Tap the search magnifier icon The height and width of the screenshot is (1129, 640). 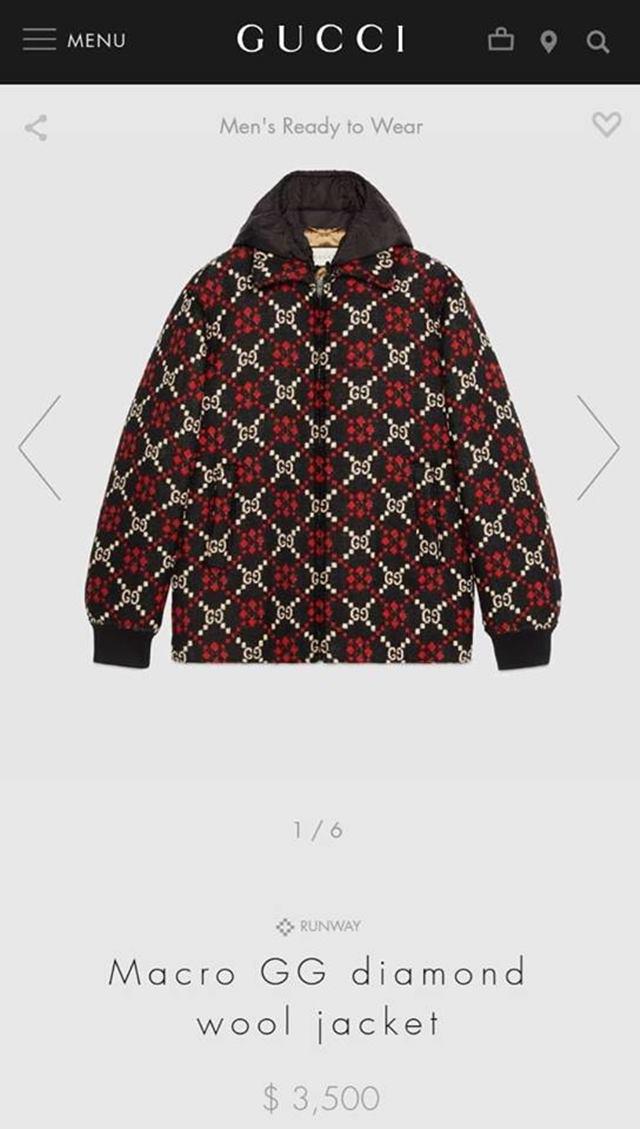pyautogui.click(x=598, y=41)
